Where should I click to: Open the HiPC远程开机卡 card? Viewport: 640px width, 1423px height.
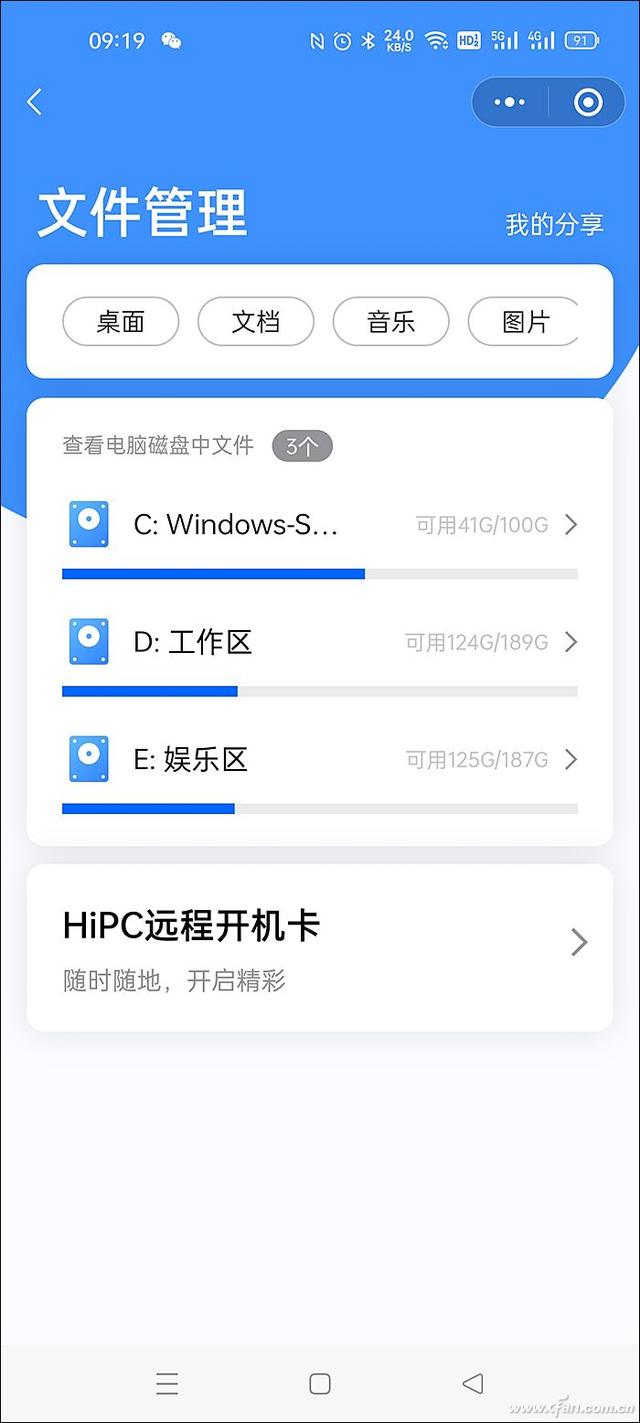(320, 946)
